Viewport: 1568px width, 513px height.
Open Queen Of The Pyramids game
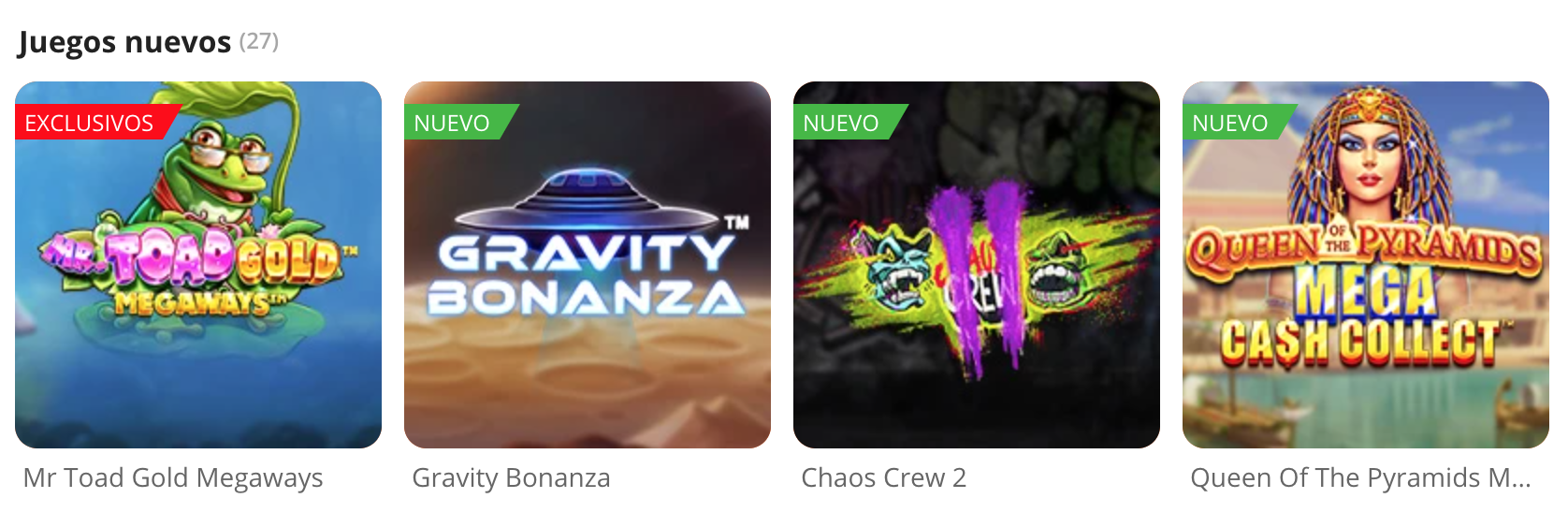1366,265
